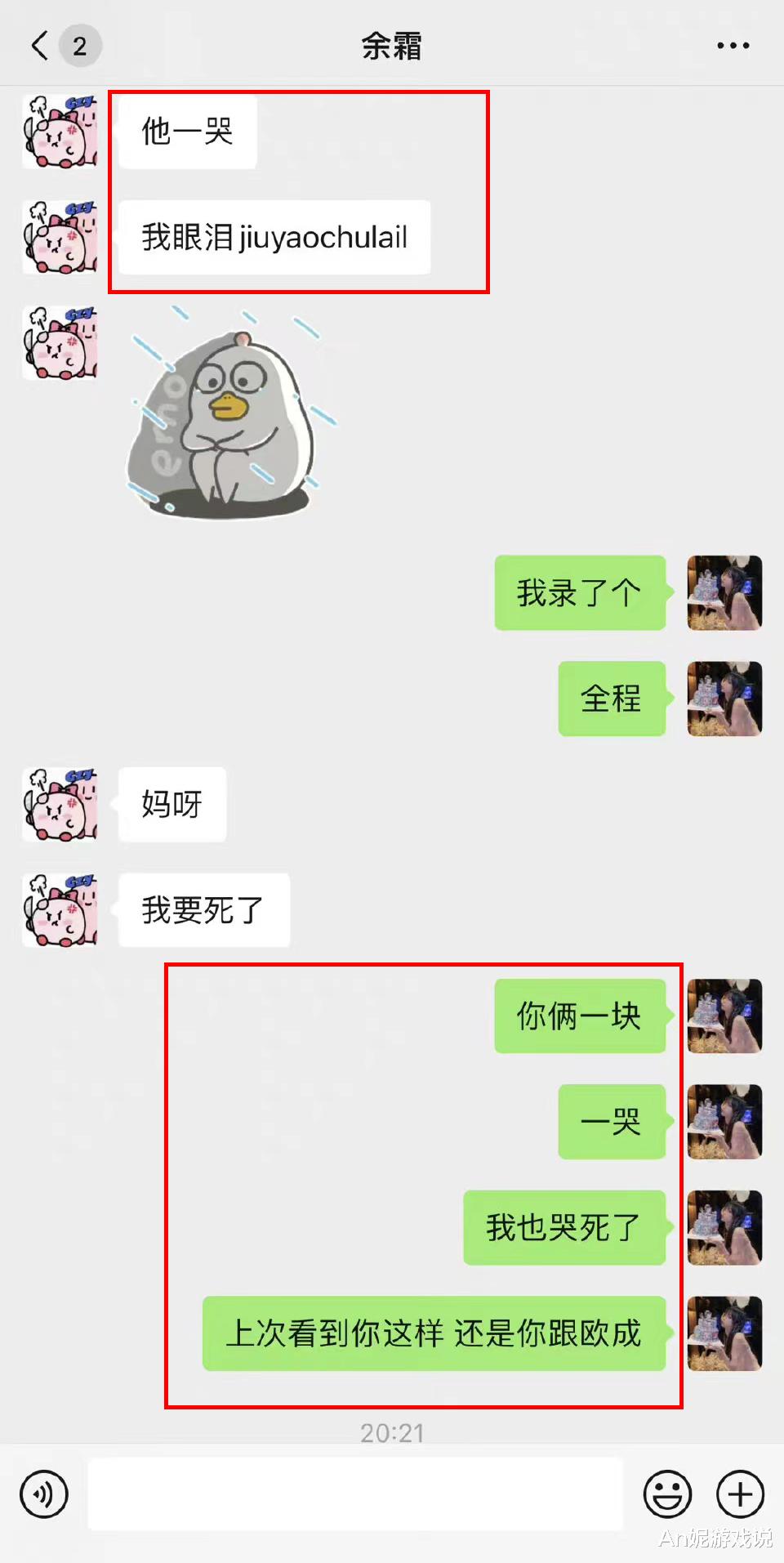Screen dimensions: 784x1563
Task: Open the plus attachments menu
Action: (x=740, y=1494)
